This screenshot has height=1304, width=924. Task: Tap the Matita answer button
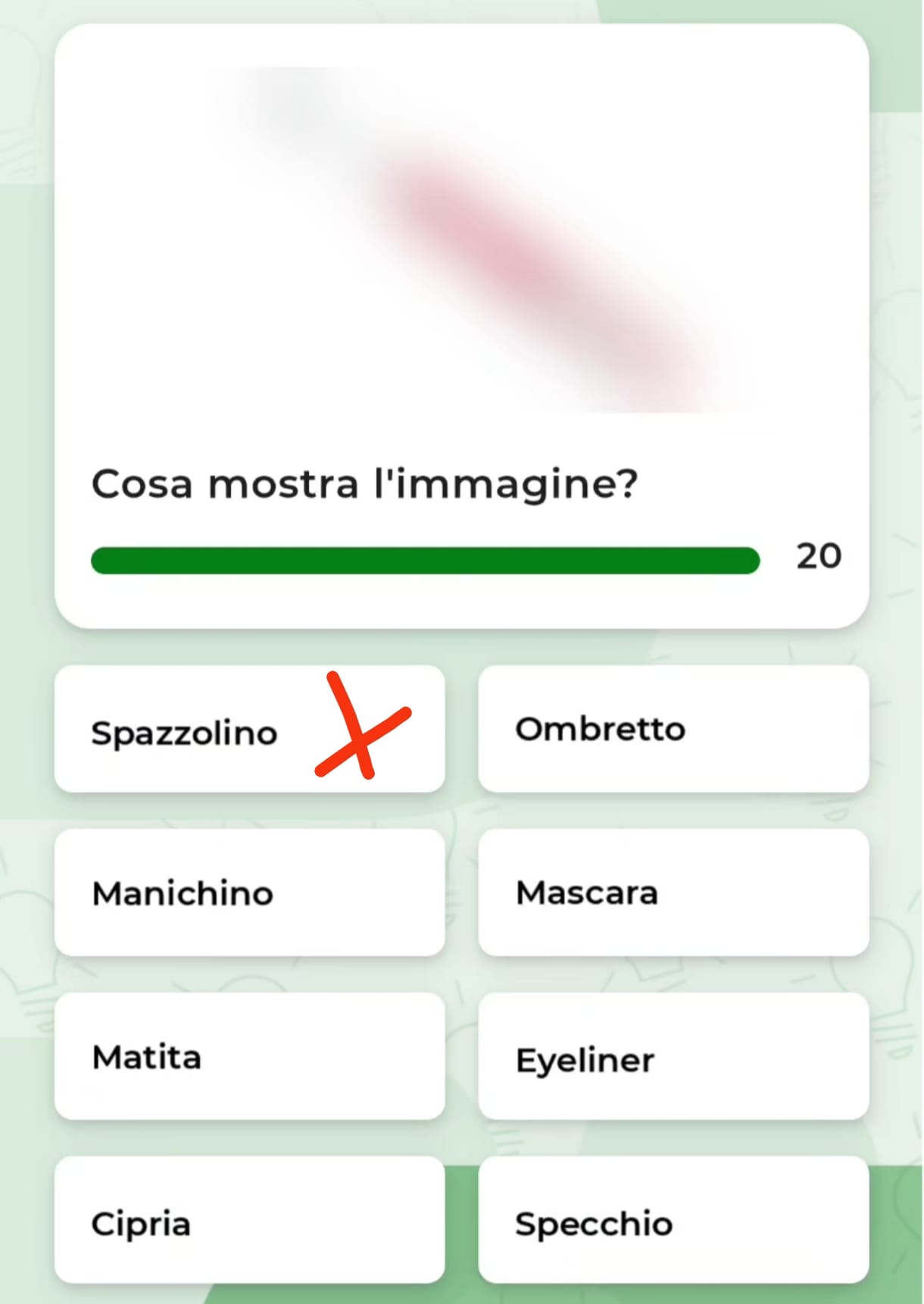click(x=249, y=1056)
